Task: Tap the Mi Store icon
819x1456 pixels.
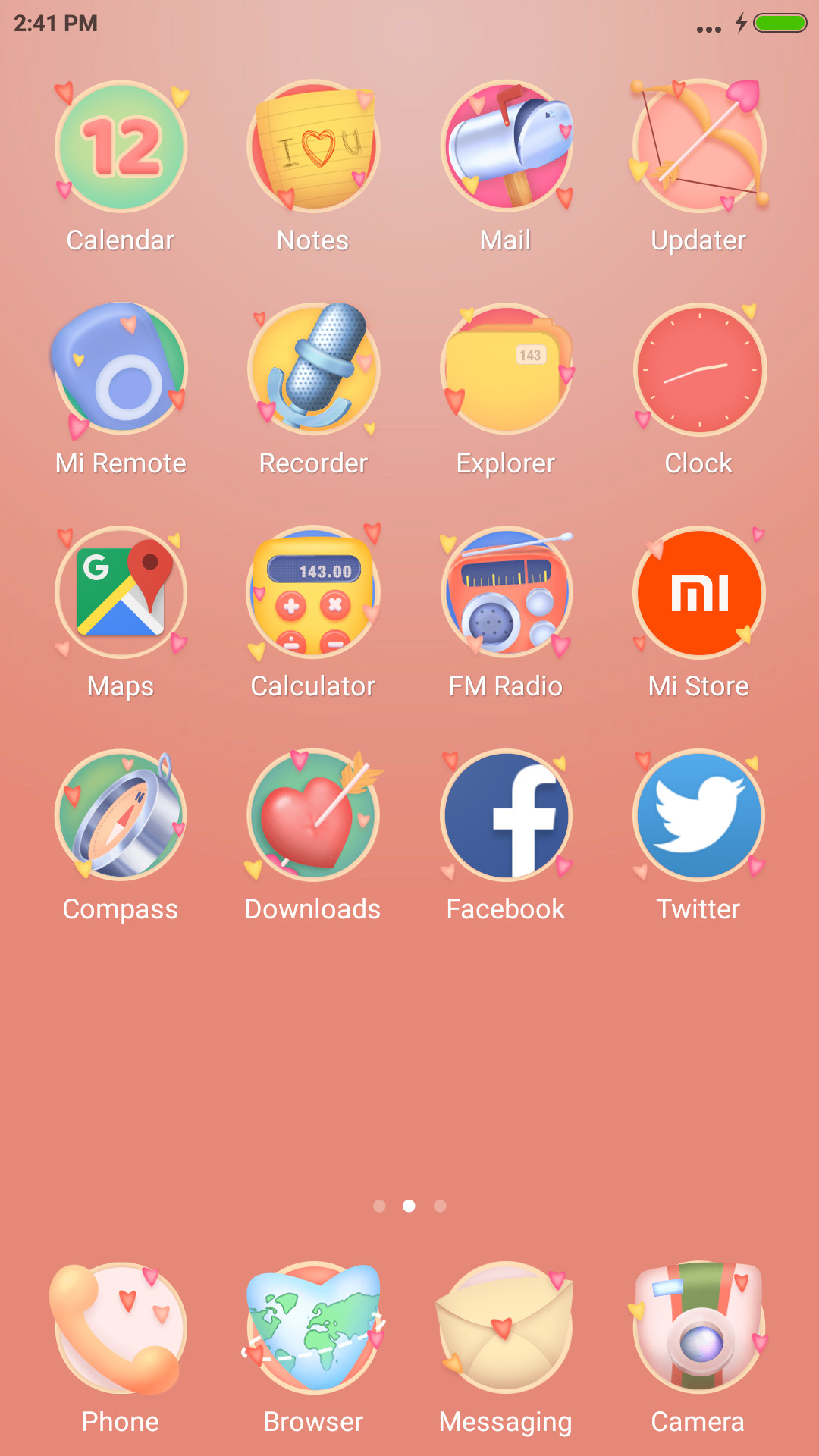Action: pos(698,592)
